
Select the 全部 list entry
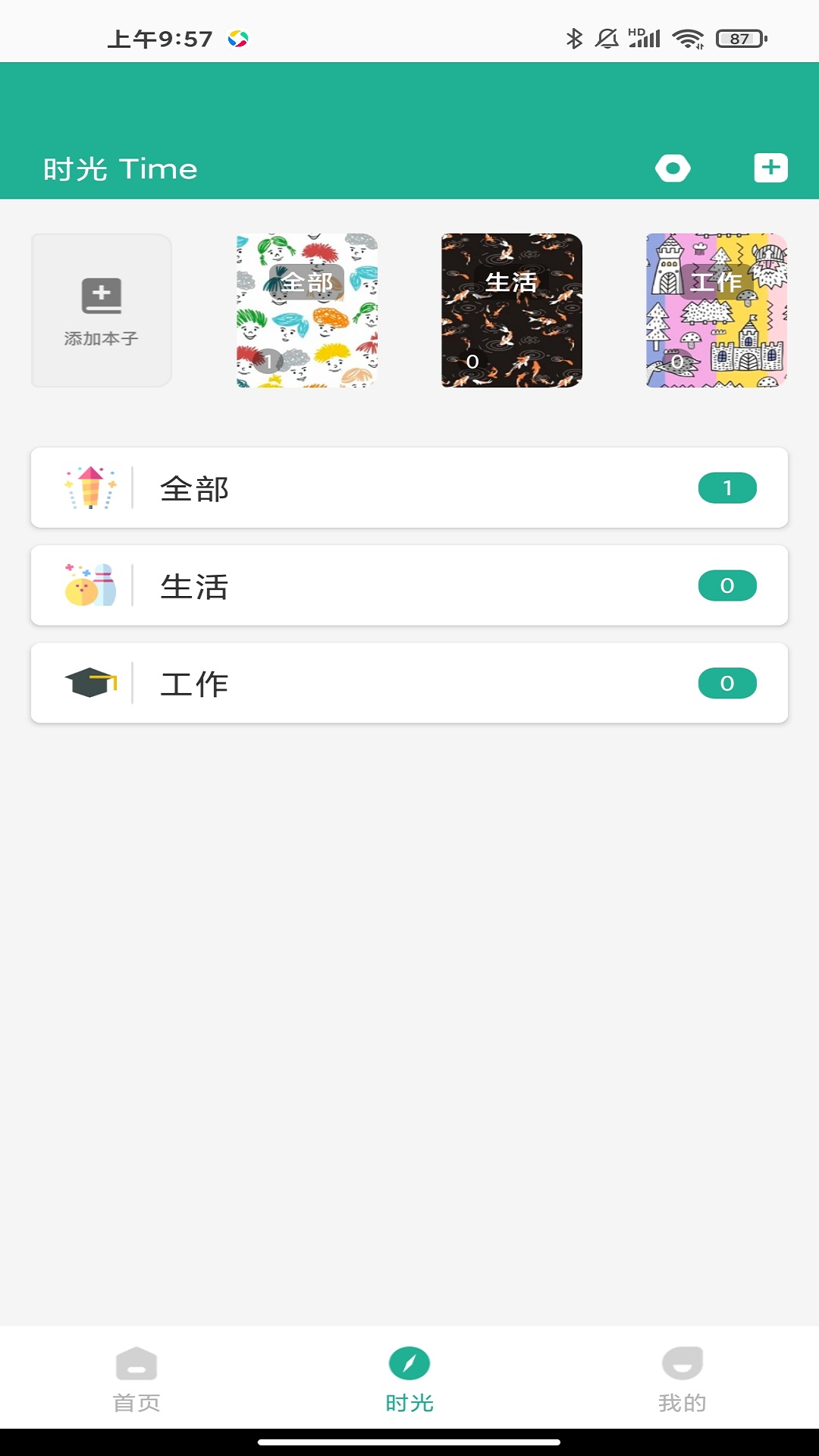point(409,488)
